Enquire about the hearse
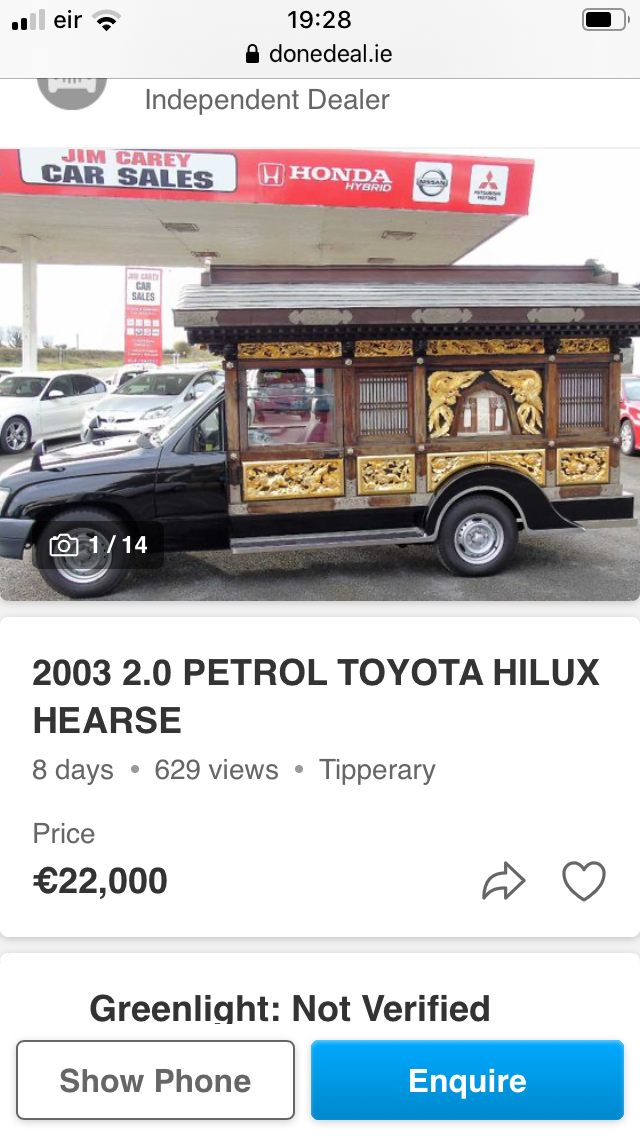 coord(467,1080)
